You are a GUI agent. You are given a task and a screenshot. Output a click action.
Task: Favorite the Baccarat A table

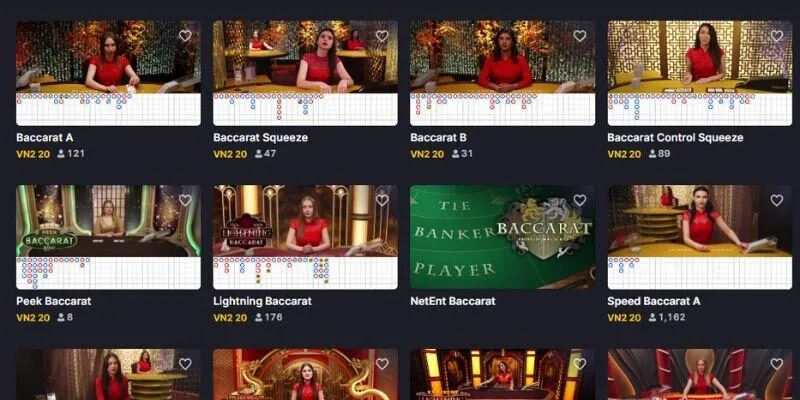pos(185,36)
